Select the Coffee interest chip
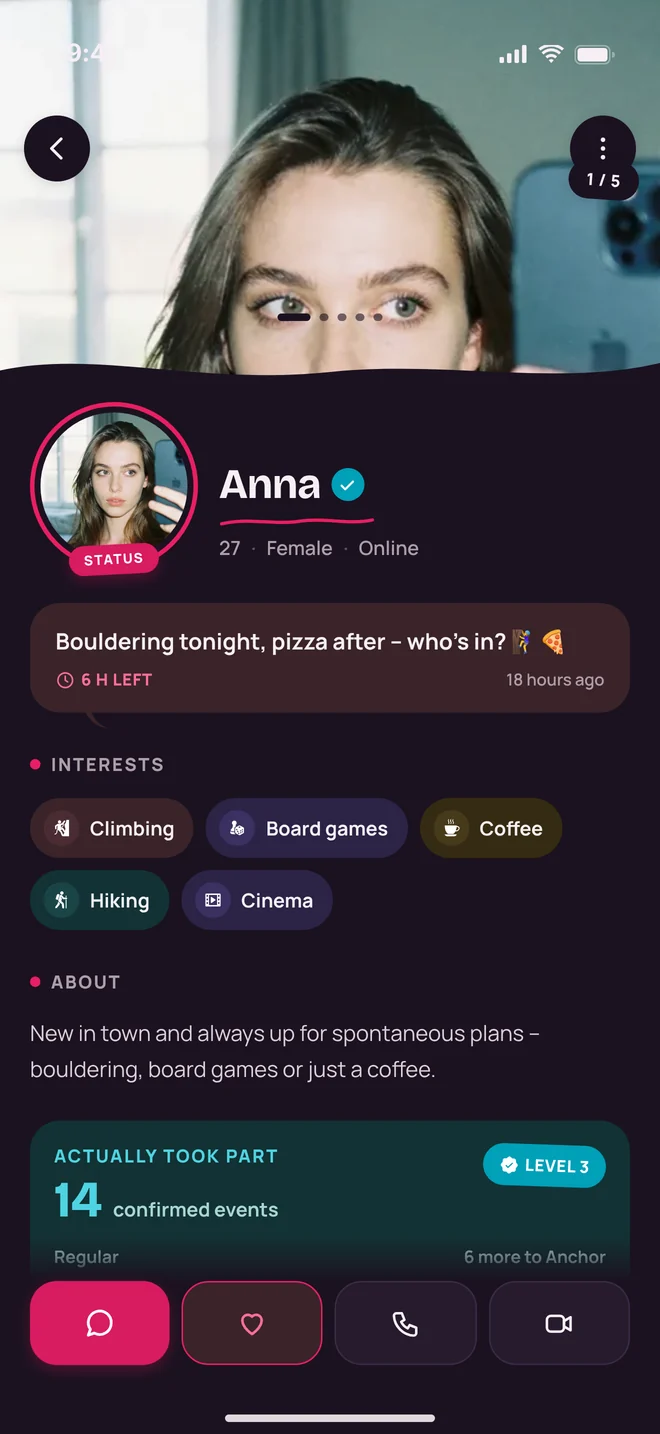 491,828
